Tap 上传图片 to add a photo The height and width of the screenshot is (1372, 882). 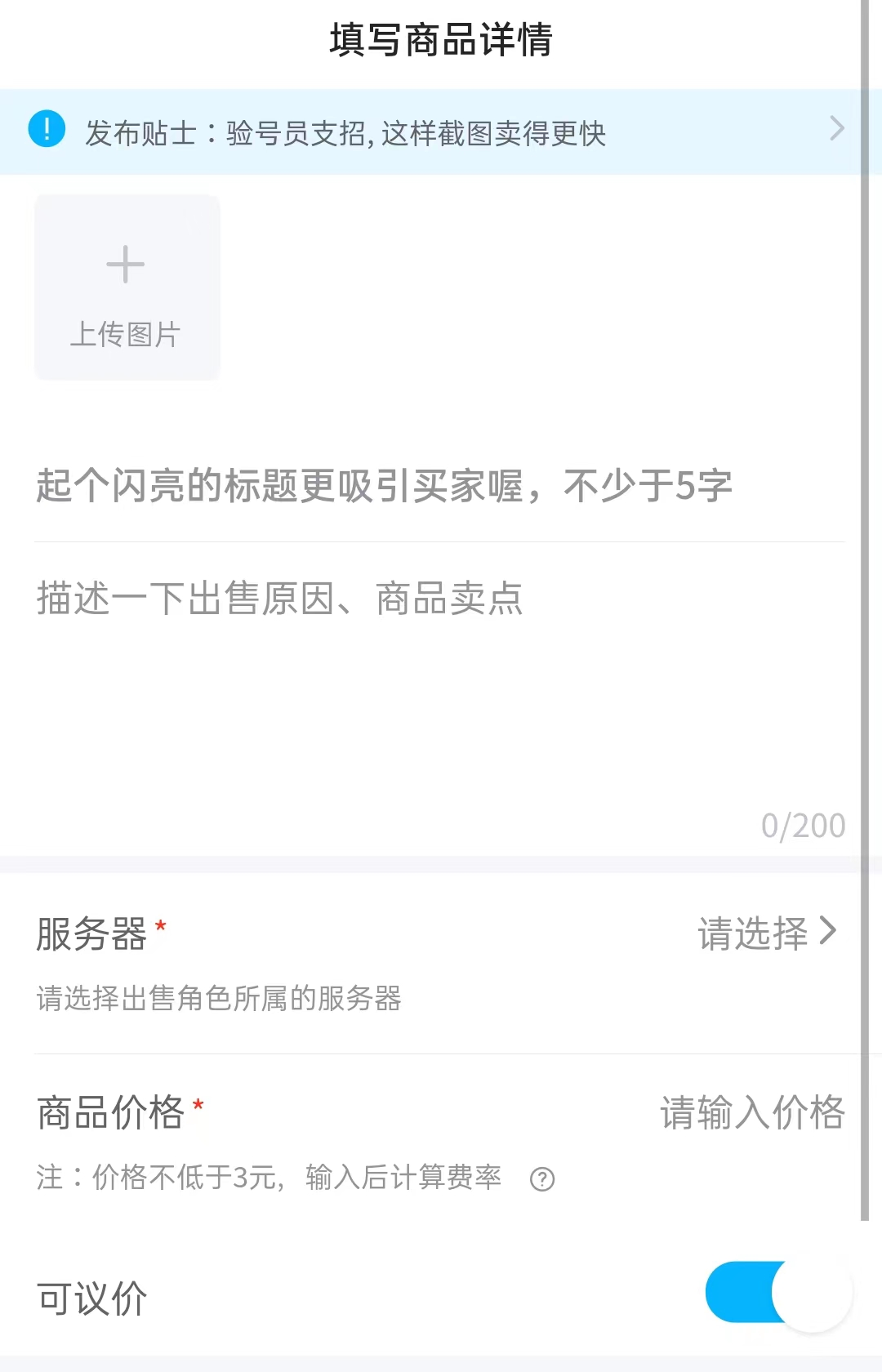tap(127, 287)
